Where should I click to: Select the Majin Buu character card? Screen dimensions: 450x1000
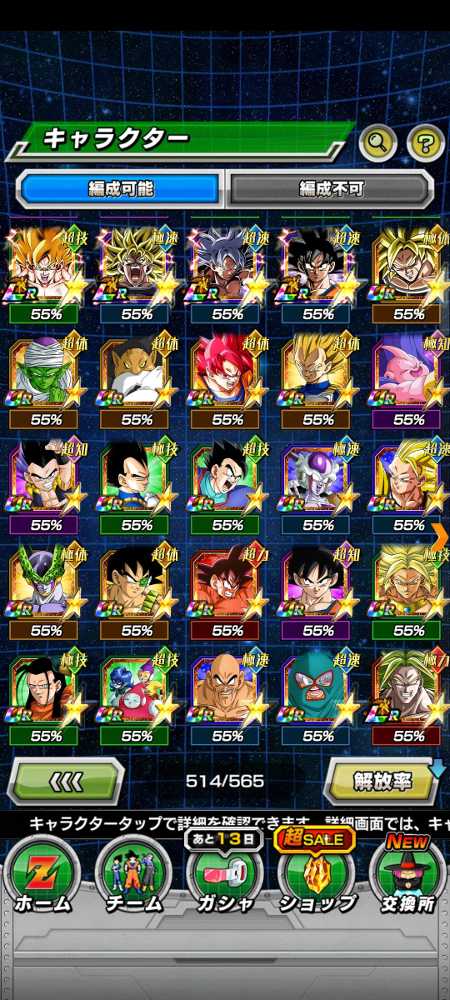pos(409,380)
